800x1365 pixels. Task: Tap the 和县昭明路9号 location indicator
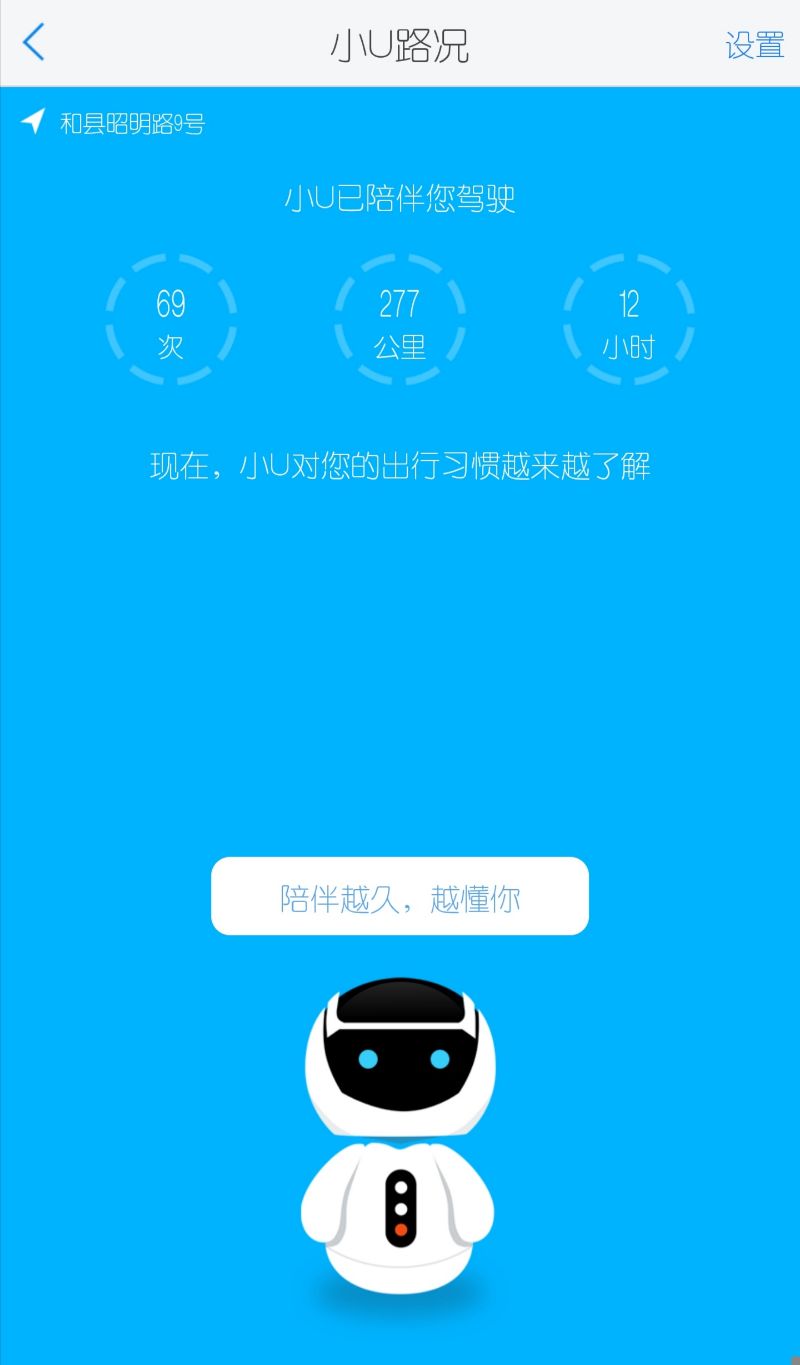pos(114,124)
